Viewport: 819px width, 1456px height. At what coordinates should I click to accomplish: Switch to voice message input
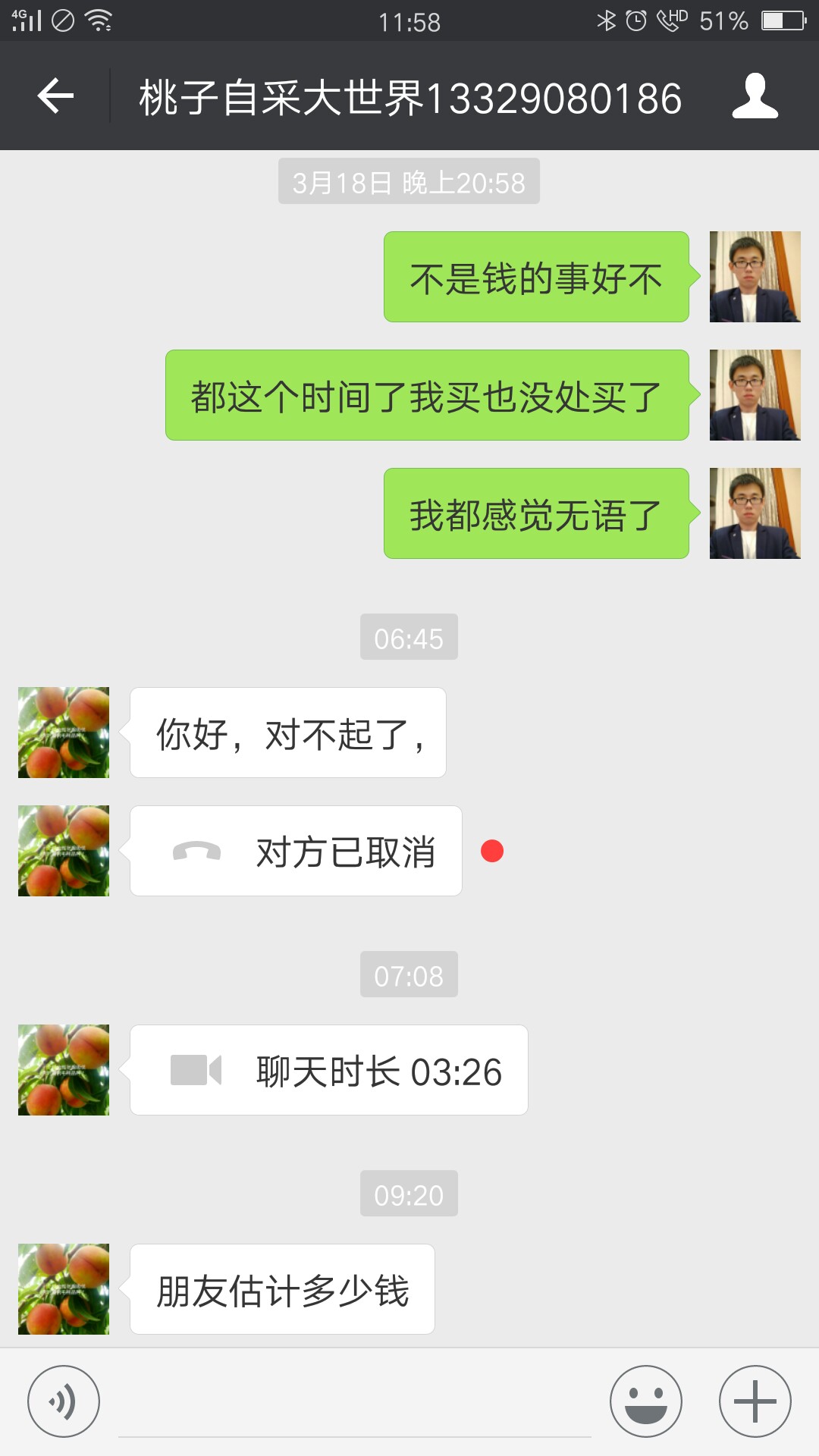click(64, 1401)
